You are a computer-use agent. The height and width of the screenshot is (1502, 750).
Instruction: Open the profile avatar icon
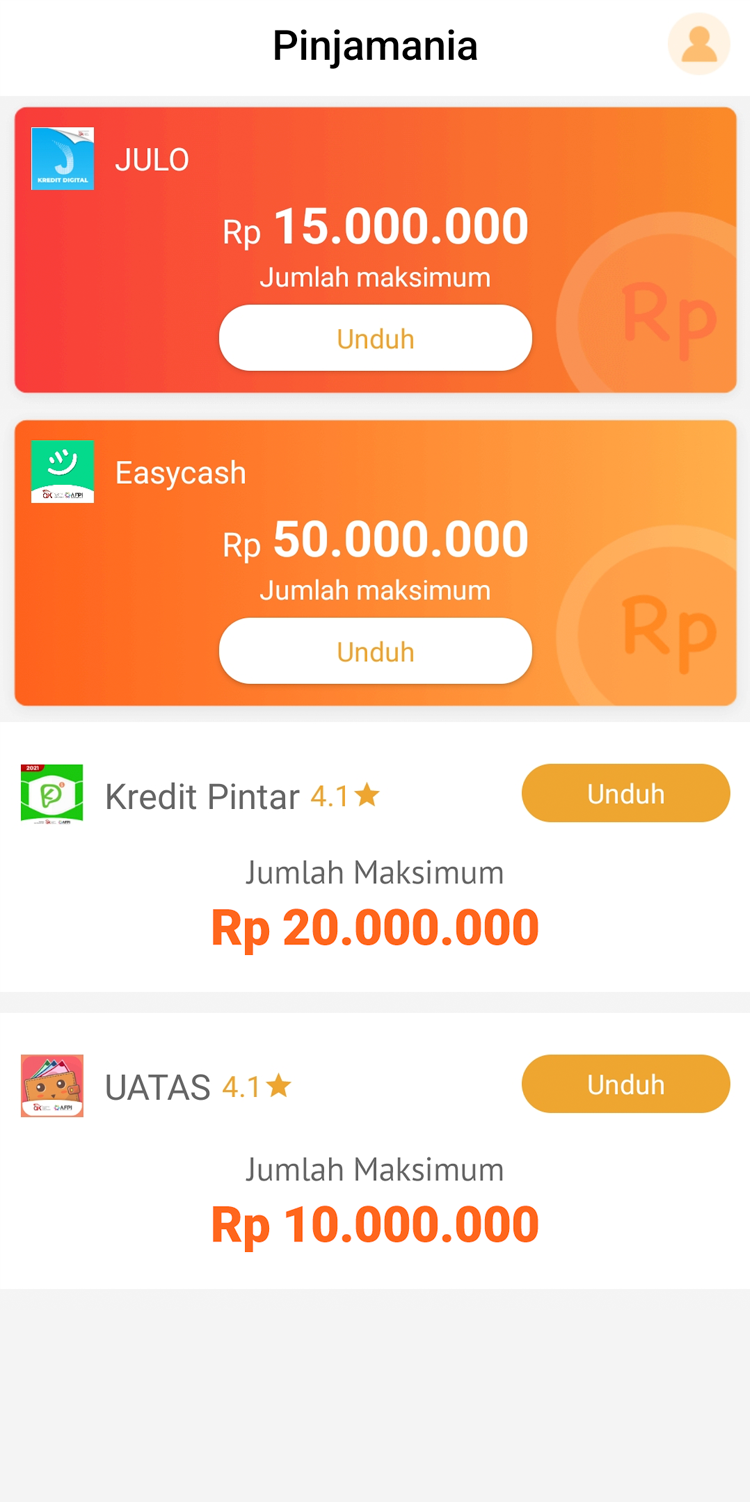point(698,45)
